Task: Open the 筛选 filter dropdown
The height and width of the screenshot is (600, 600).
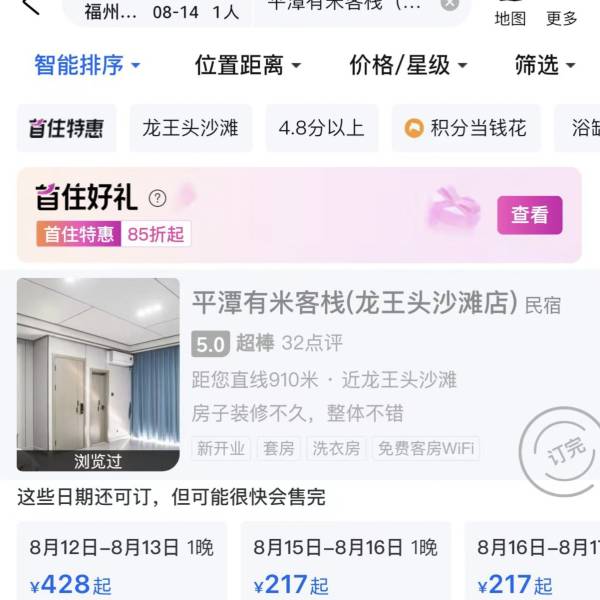Action: pos(545,66)
